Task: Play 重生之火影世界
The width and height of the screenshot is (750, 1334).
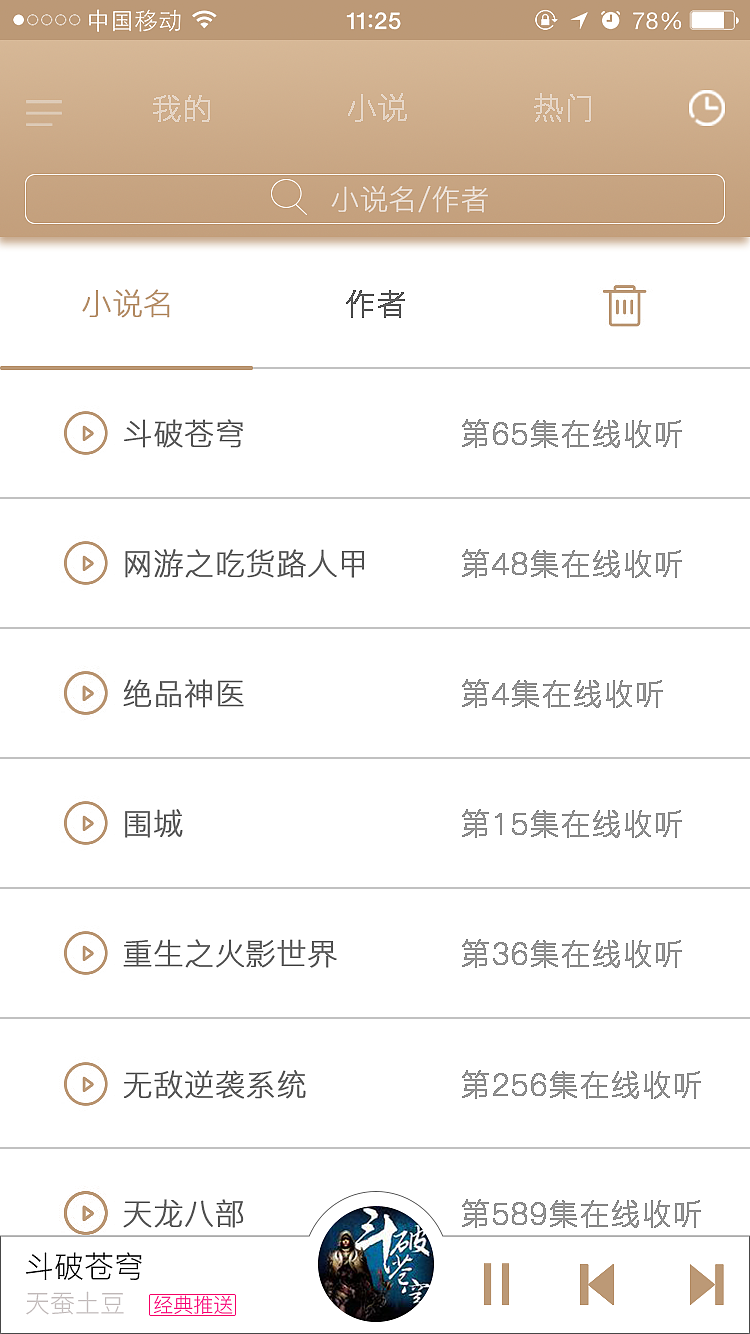Action: [86, 953]
